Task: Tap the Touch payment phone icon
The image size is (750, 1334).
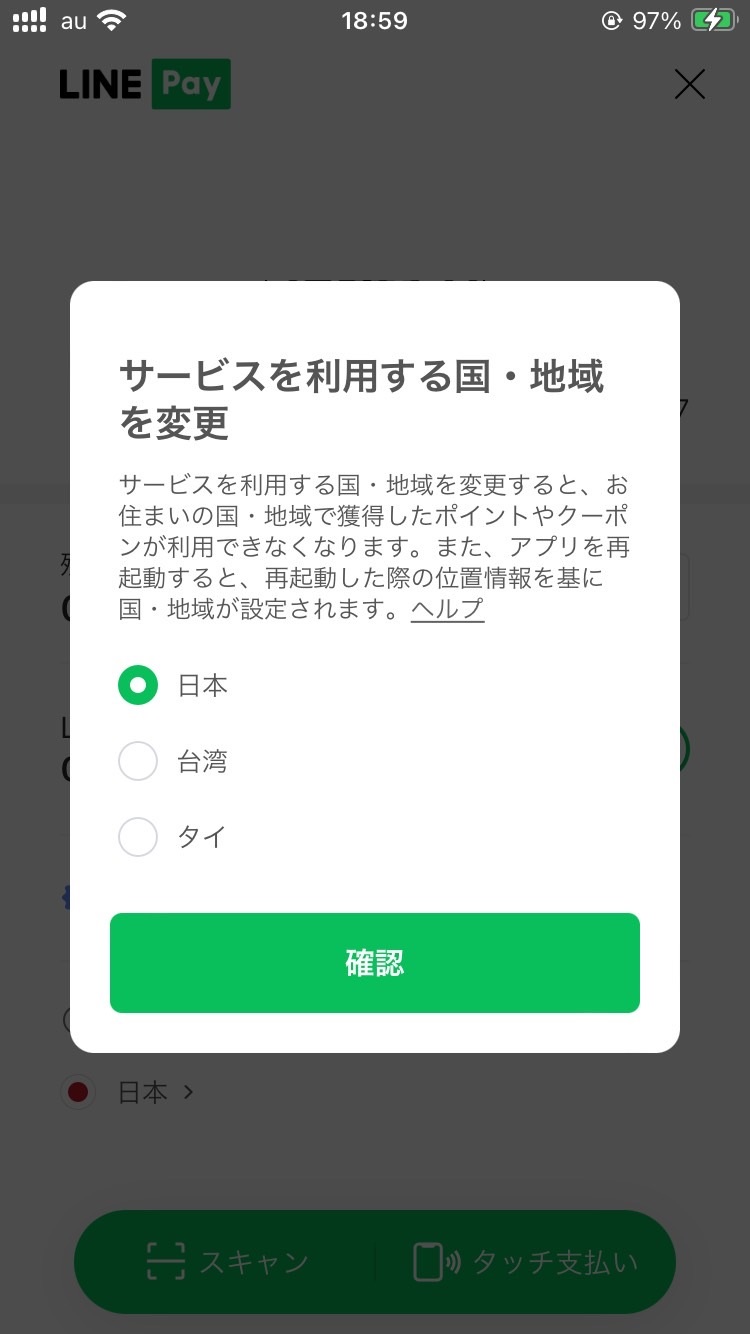Action: [428, 1262]
